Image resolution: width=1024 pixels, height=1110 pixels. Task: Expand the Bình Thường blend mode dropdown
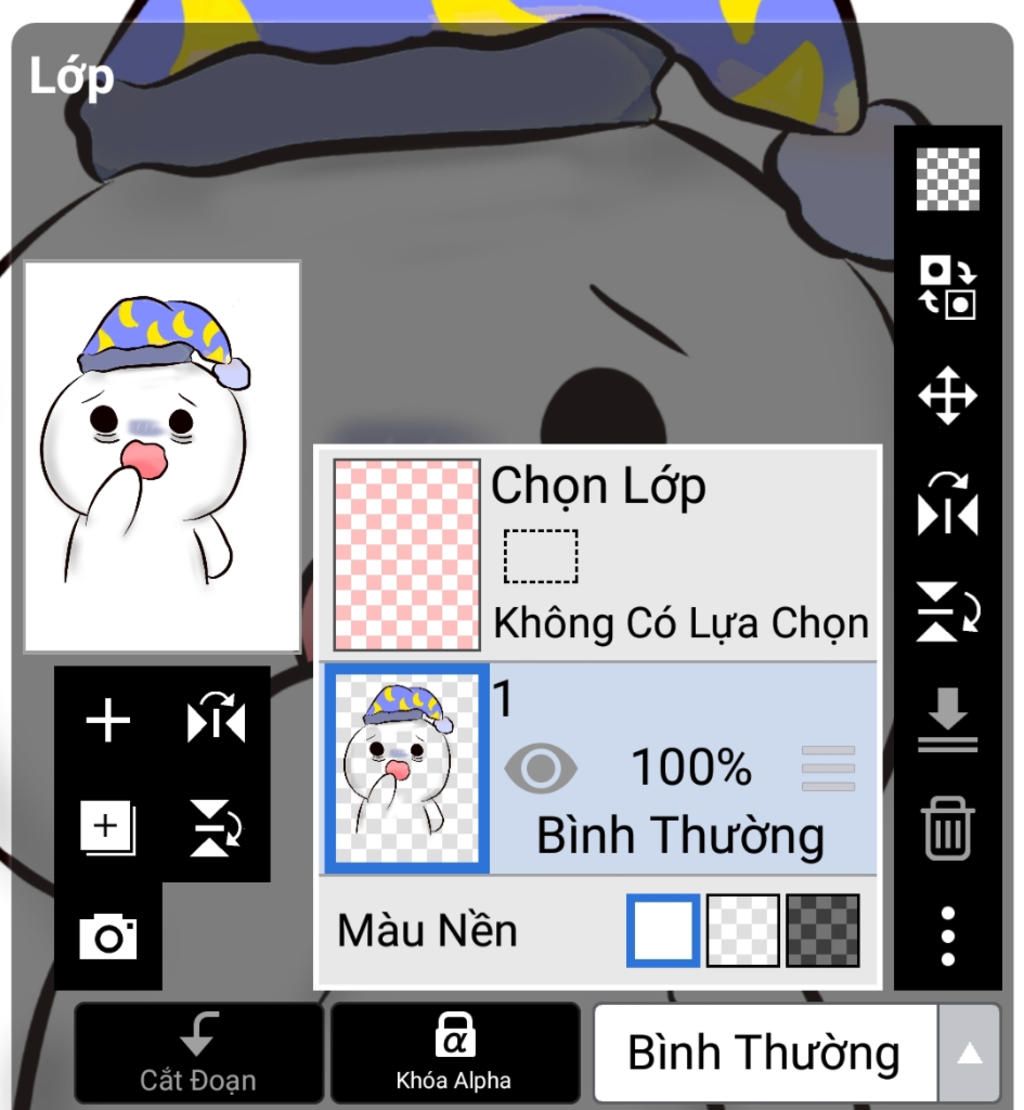967,1054
